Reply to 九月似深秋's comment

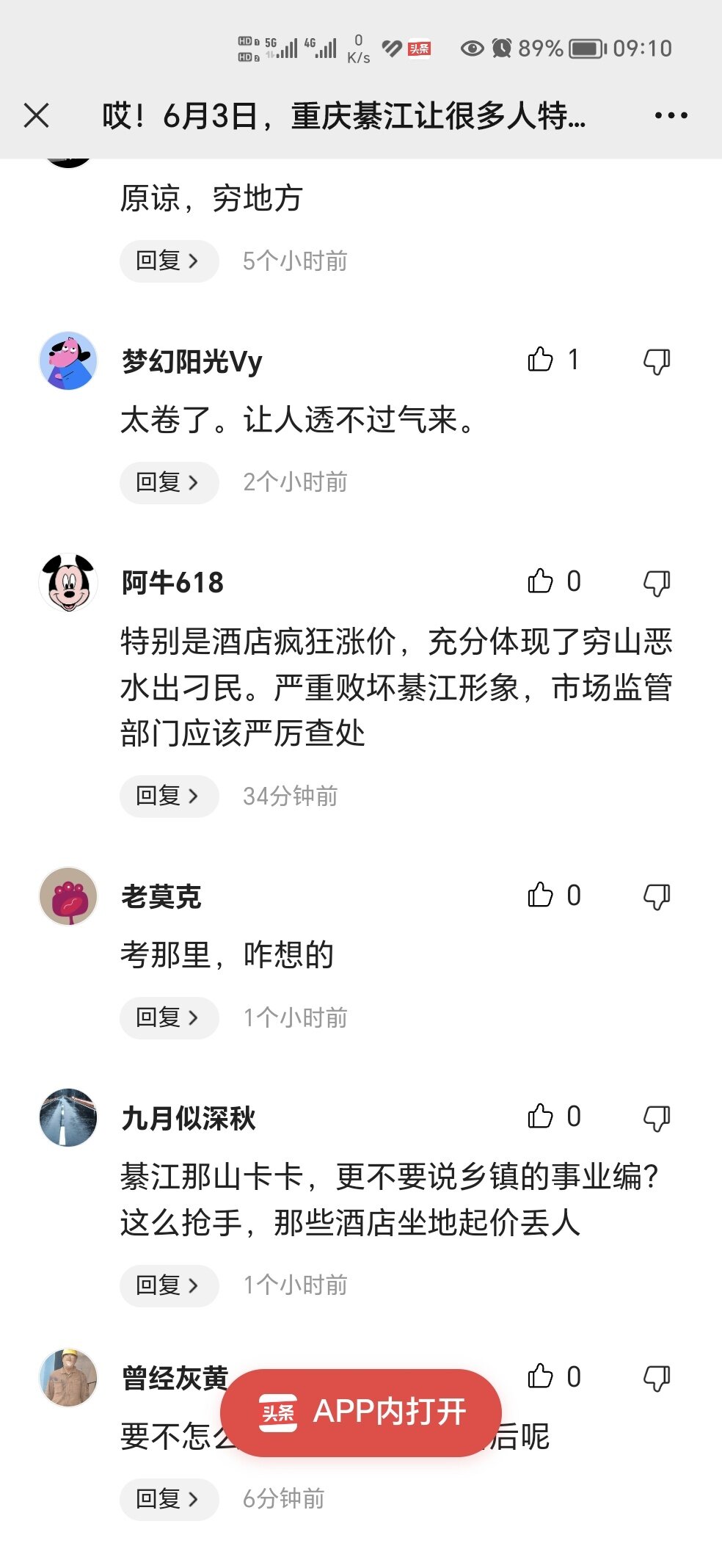pyautogui.click(x=169, y=1285)
